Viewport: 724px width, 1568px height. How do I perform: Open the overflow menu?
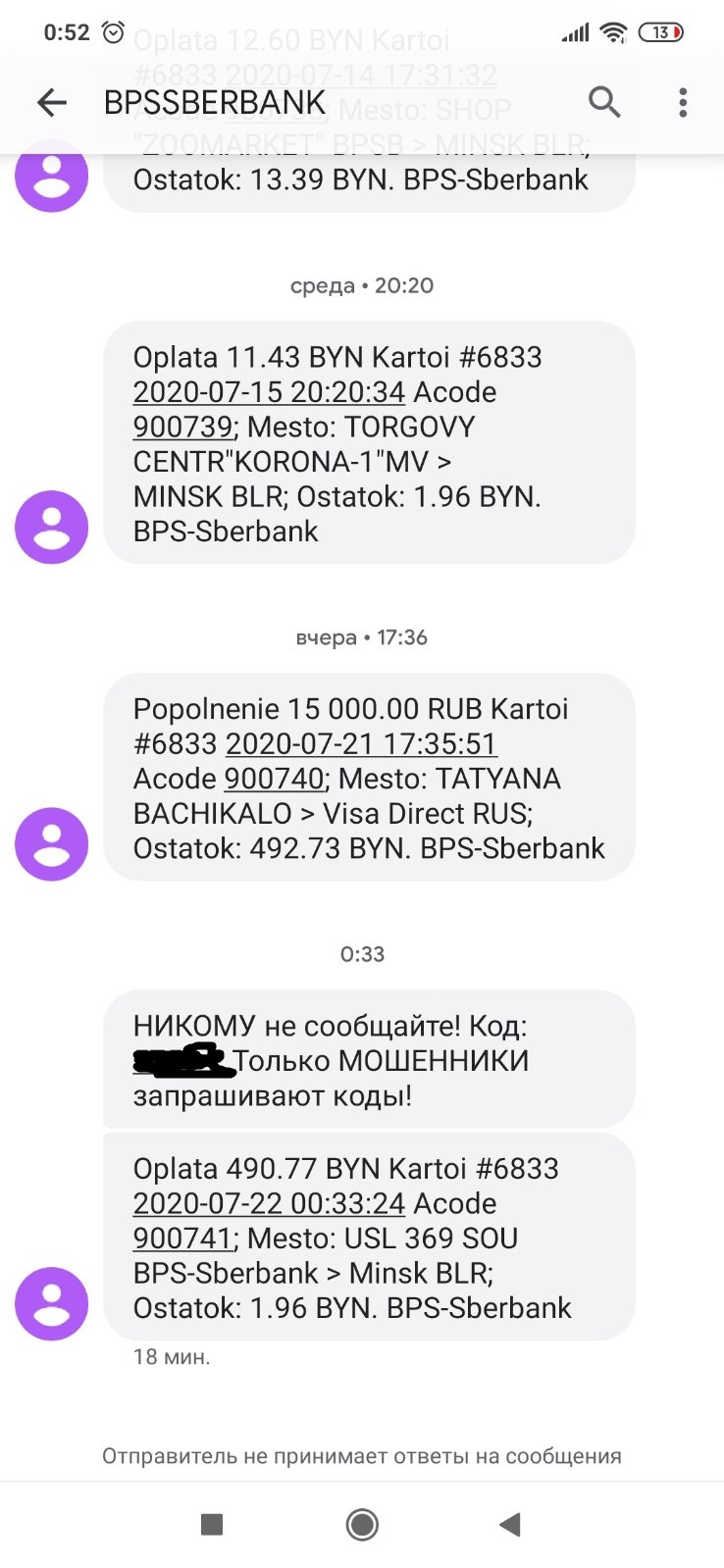[683, 102]
